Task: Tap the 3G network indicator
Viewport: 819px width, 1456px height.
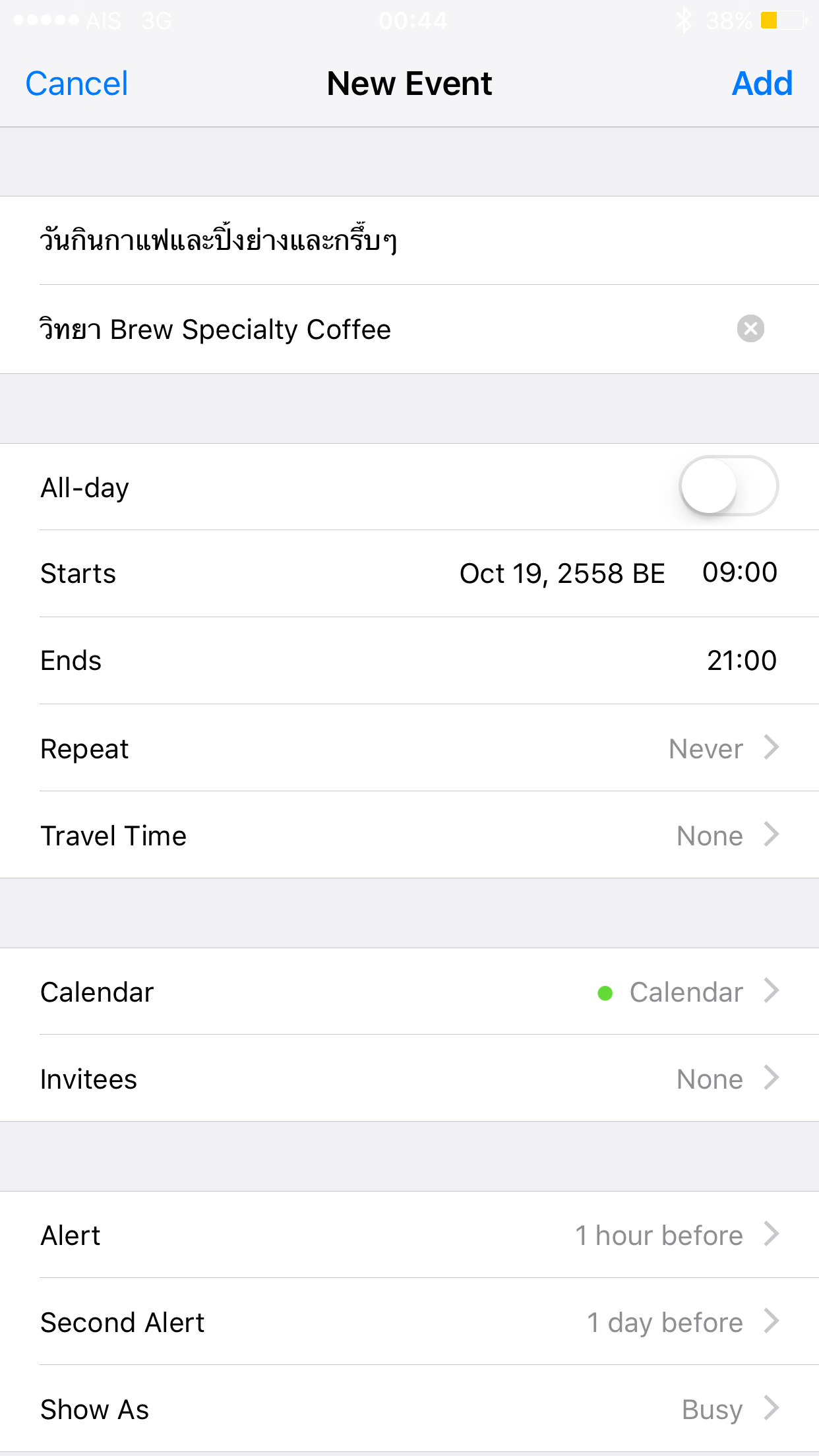Action: click(155, 20)
